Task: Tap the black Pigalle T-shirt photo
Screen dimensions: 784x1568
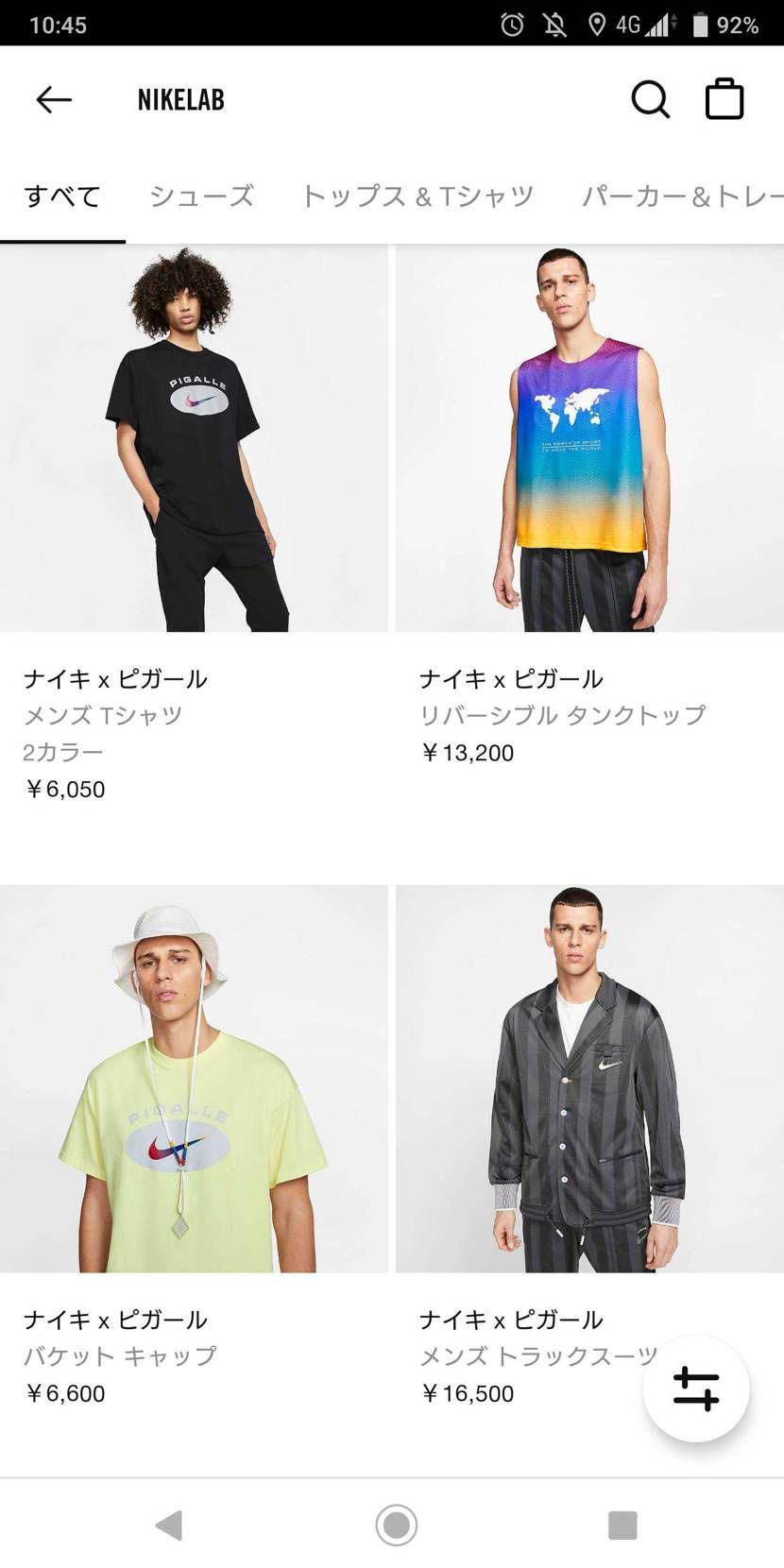Action: 194,441
